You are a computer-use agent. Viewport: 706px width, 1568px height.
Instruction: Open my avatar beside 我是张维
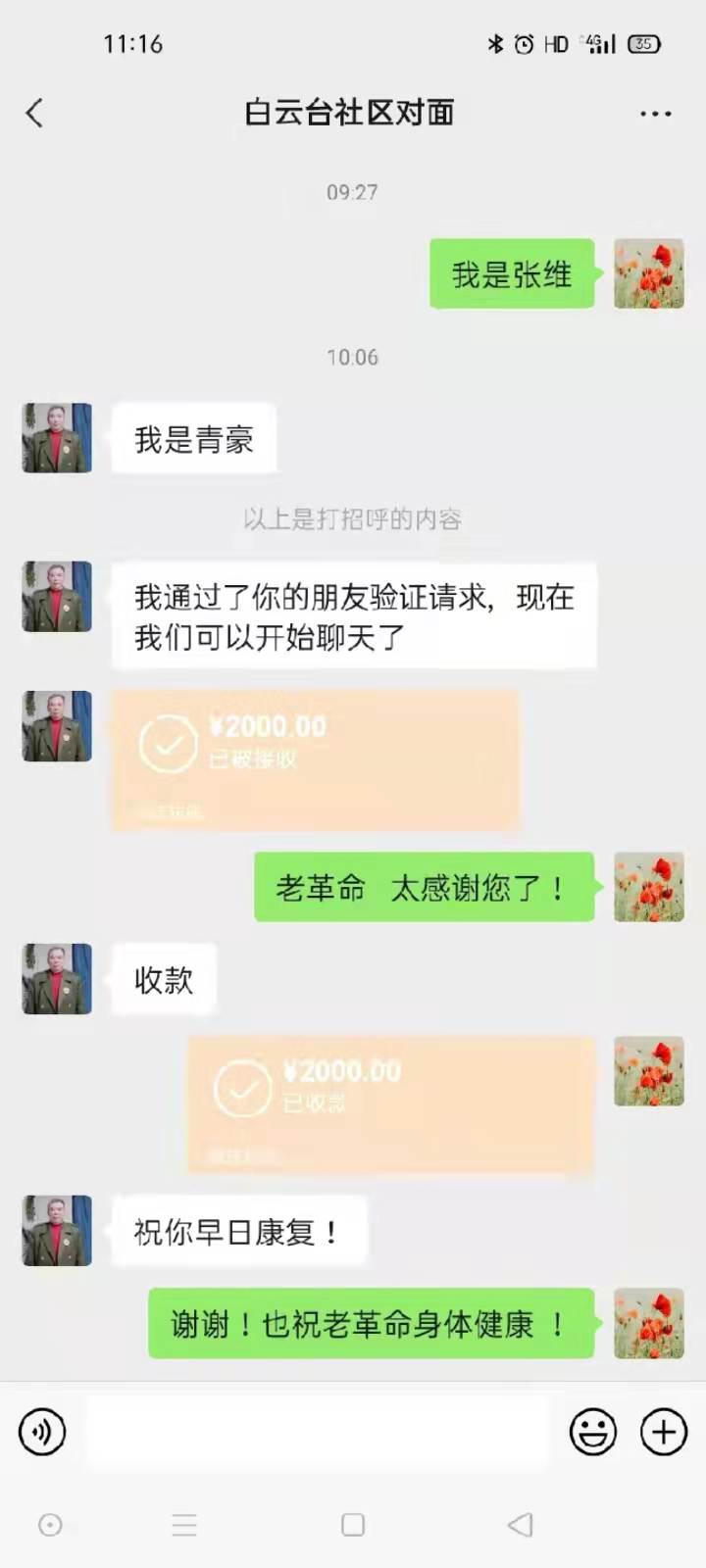click(648, 273)
